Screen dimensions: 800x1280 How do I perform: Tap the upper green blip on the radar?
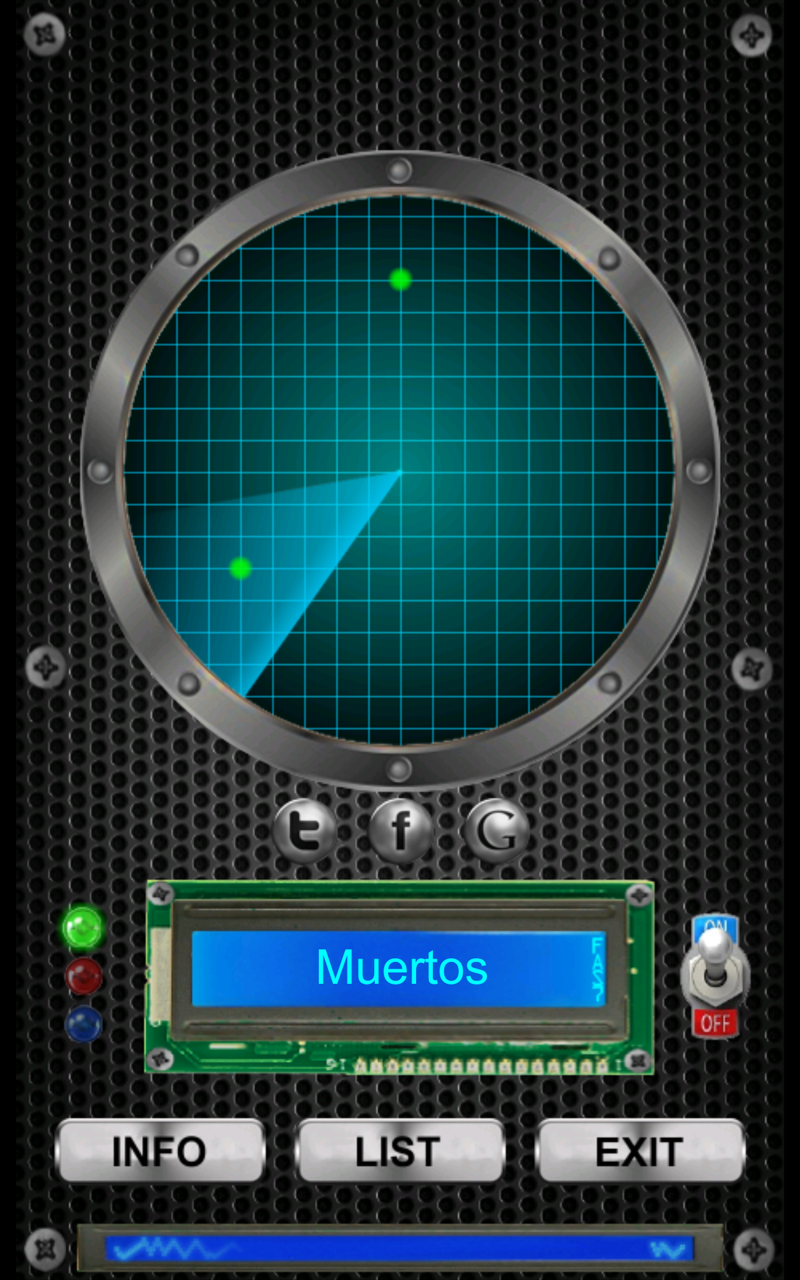[400, 280]
